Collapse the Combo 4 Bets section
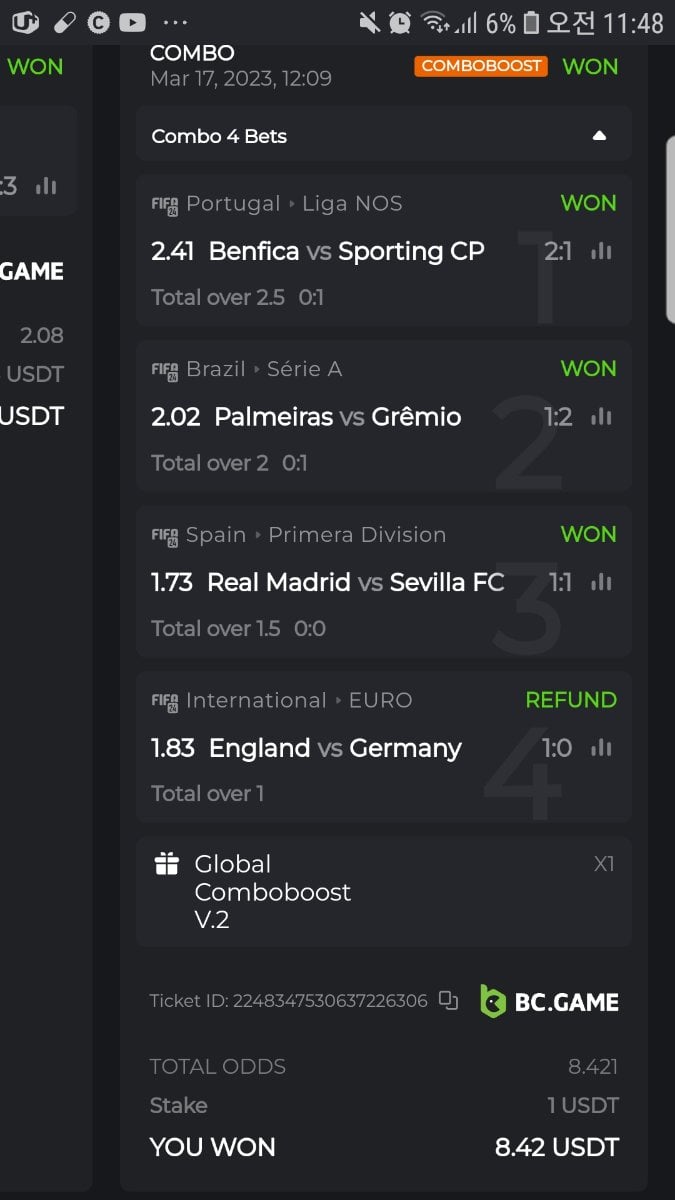Screen dimensions: 675x1200 599,136
